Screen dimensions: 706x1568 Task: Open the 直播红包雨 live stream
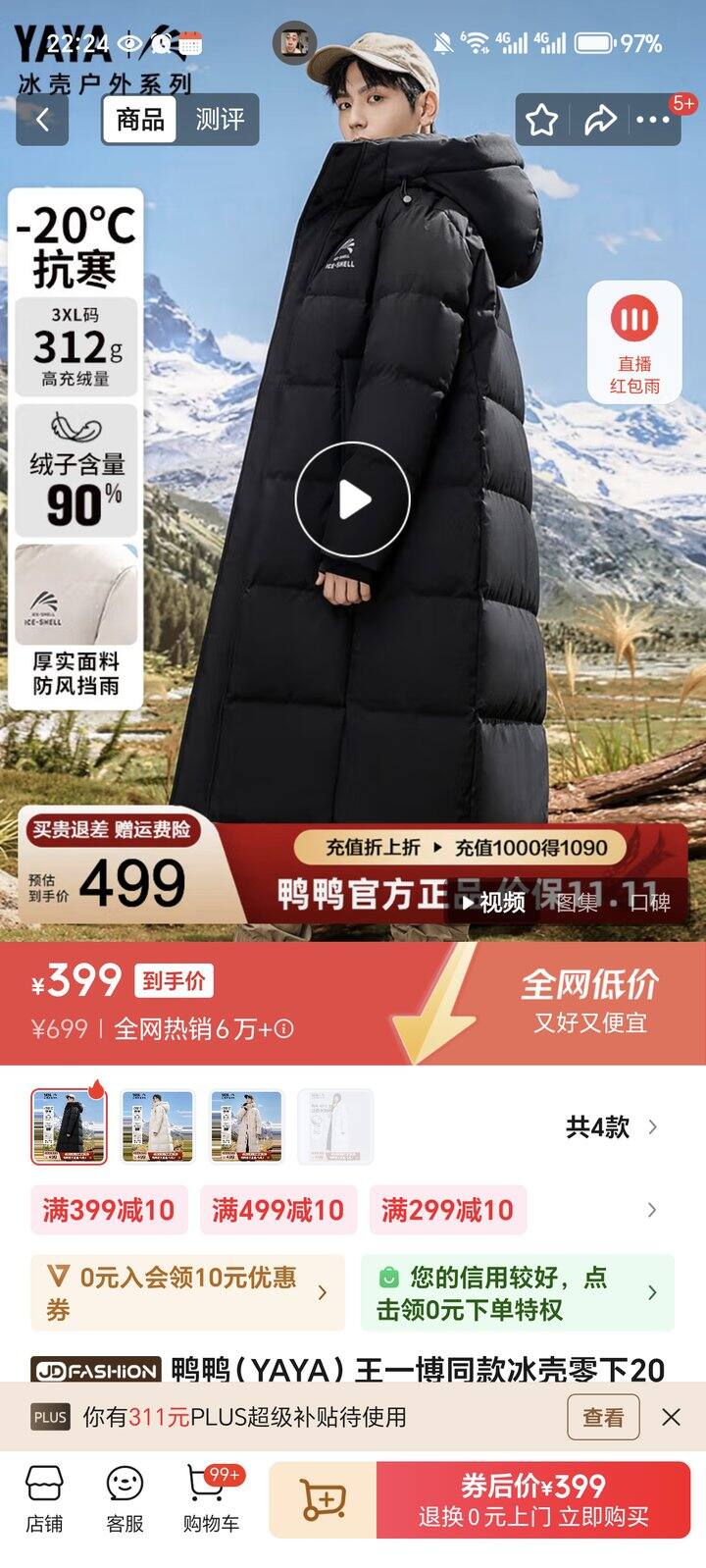(x=634, y=342)
